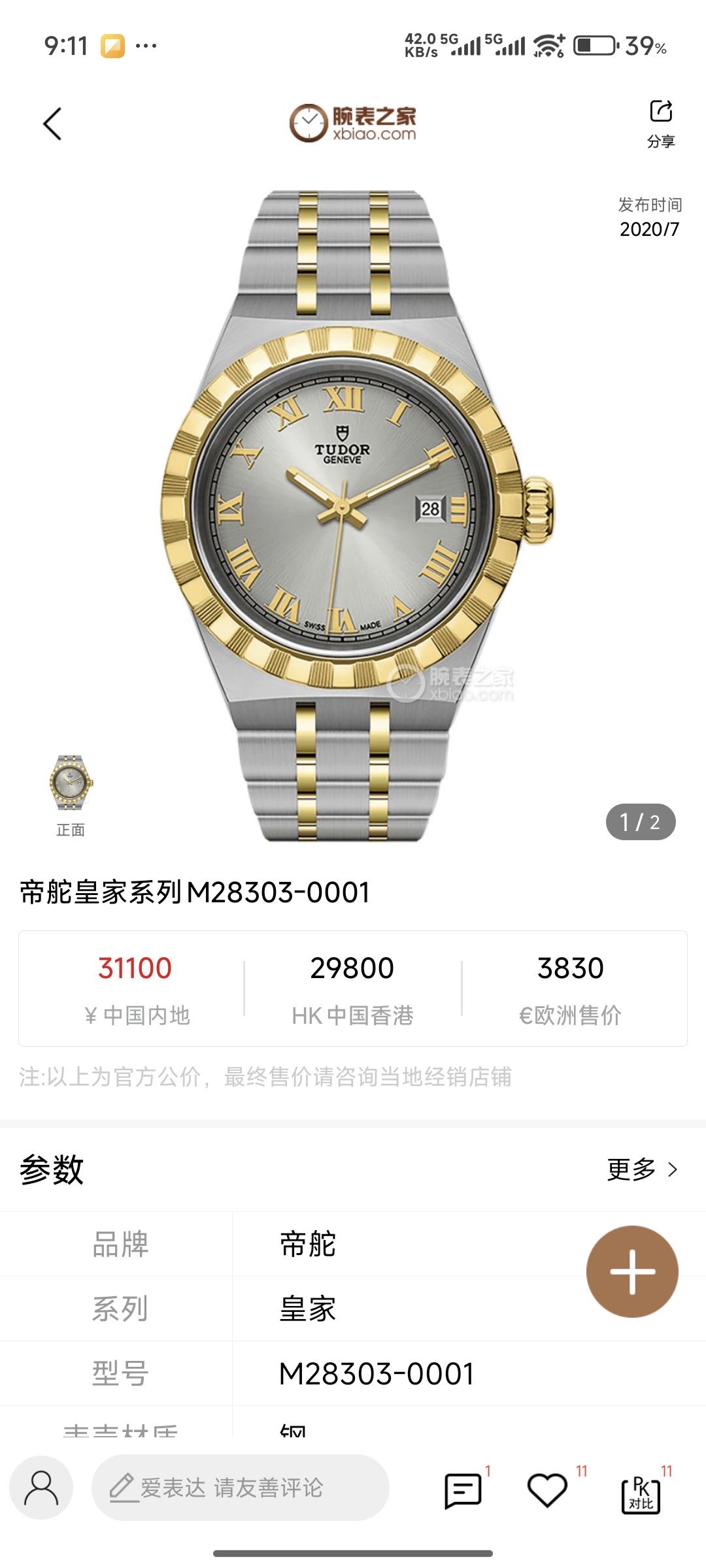Open the user profile icon
Screen dimensions: 706x1568
[x=41, y=1487]
